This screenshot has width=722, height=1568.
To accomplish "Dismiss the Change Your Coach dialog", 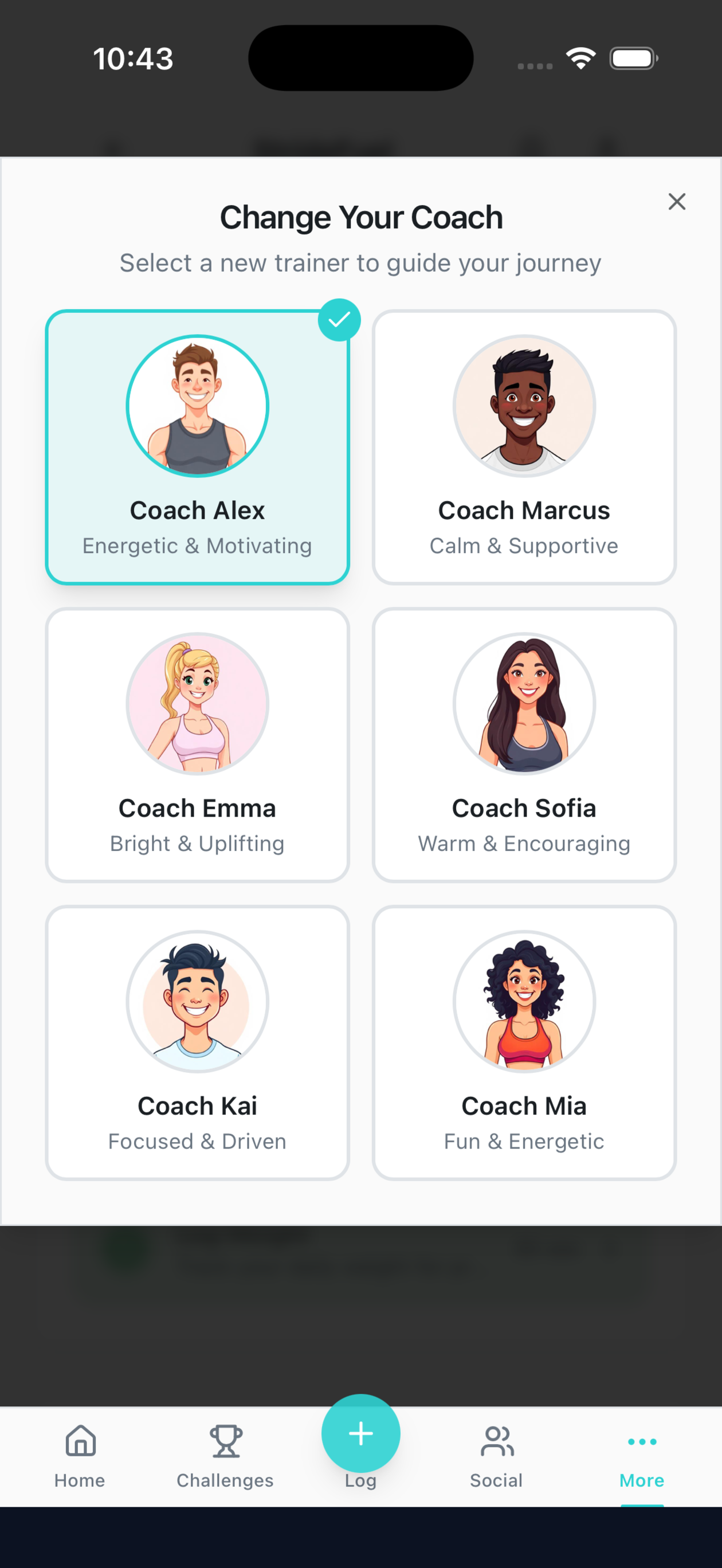I will [x=677, y=202].
